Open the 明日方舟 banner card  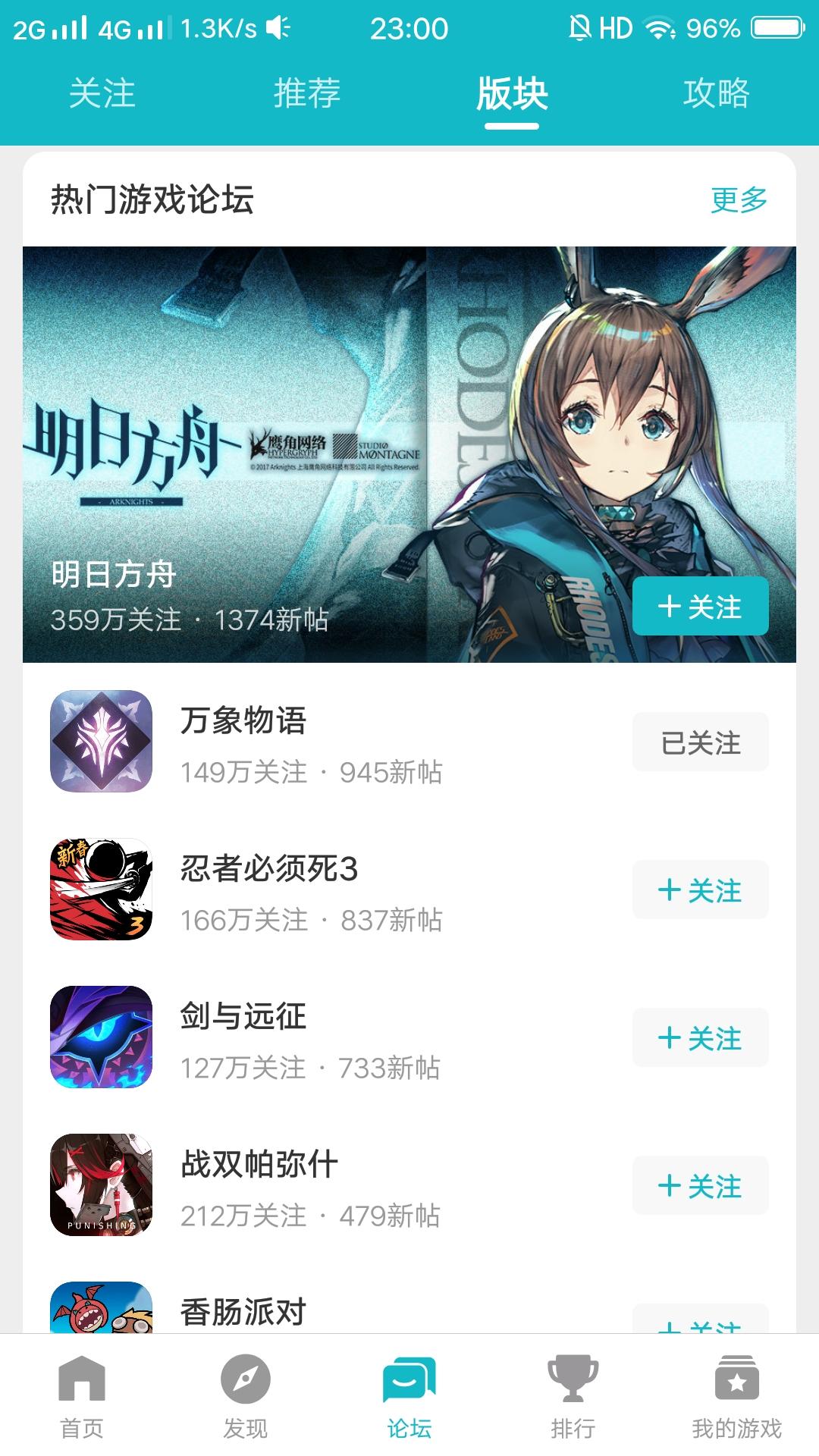pos(409,454)
